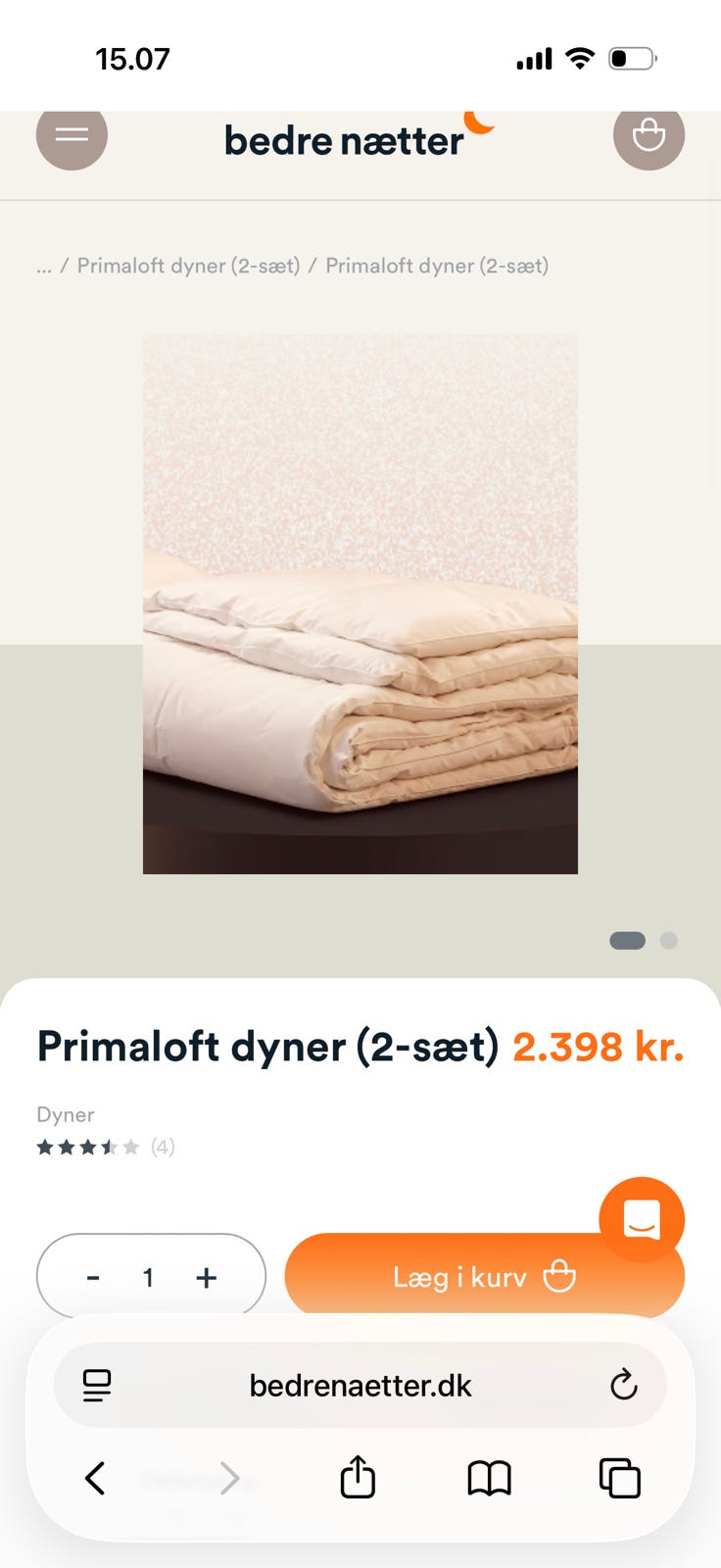Open Safari bookmarks
This screenshot has height=1568, width=721.
click(490, 1478)
